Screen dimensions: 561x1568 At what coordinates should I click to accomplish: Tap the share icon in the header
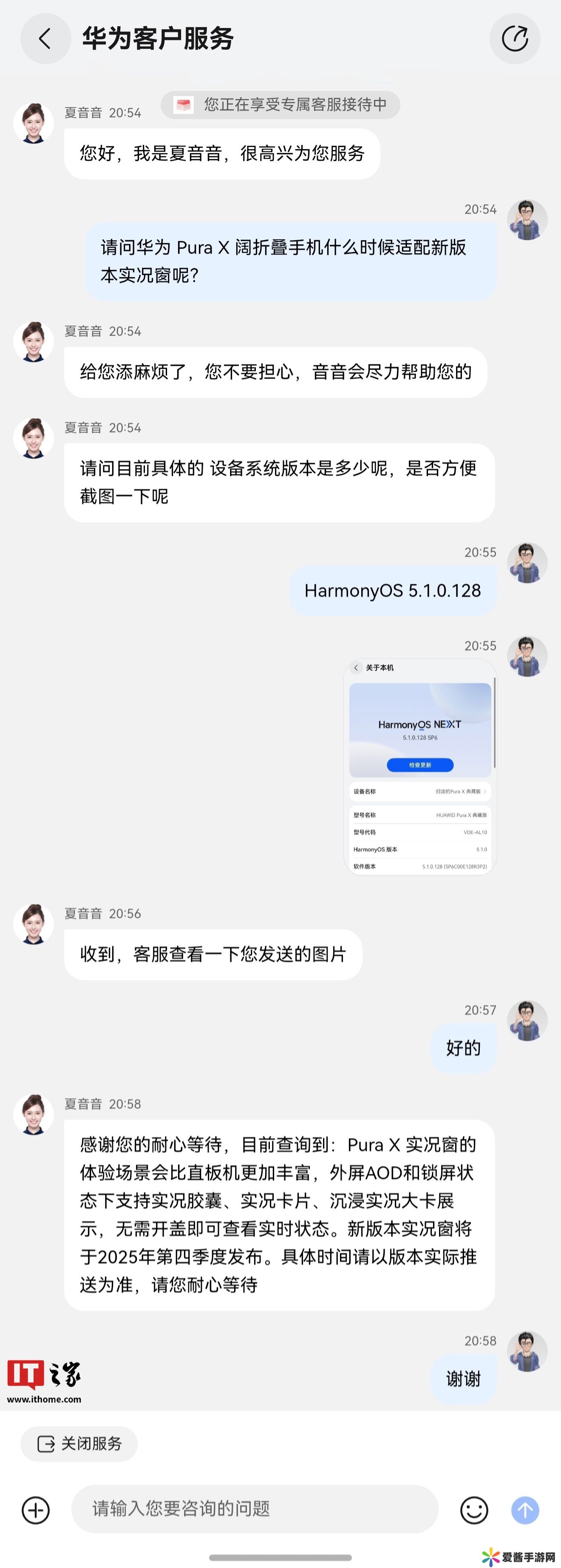(515, 39)
